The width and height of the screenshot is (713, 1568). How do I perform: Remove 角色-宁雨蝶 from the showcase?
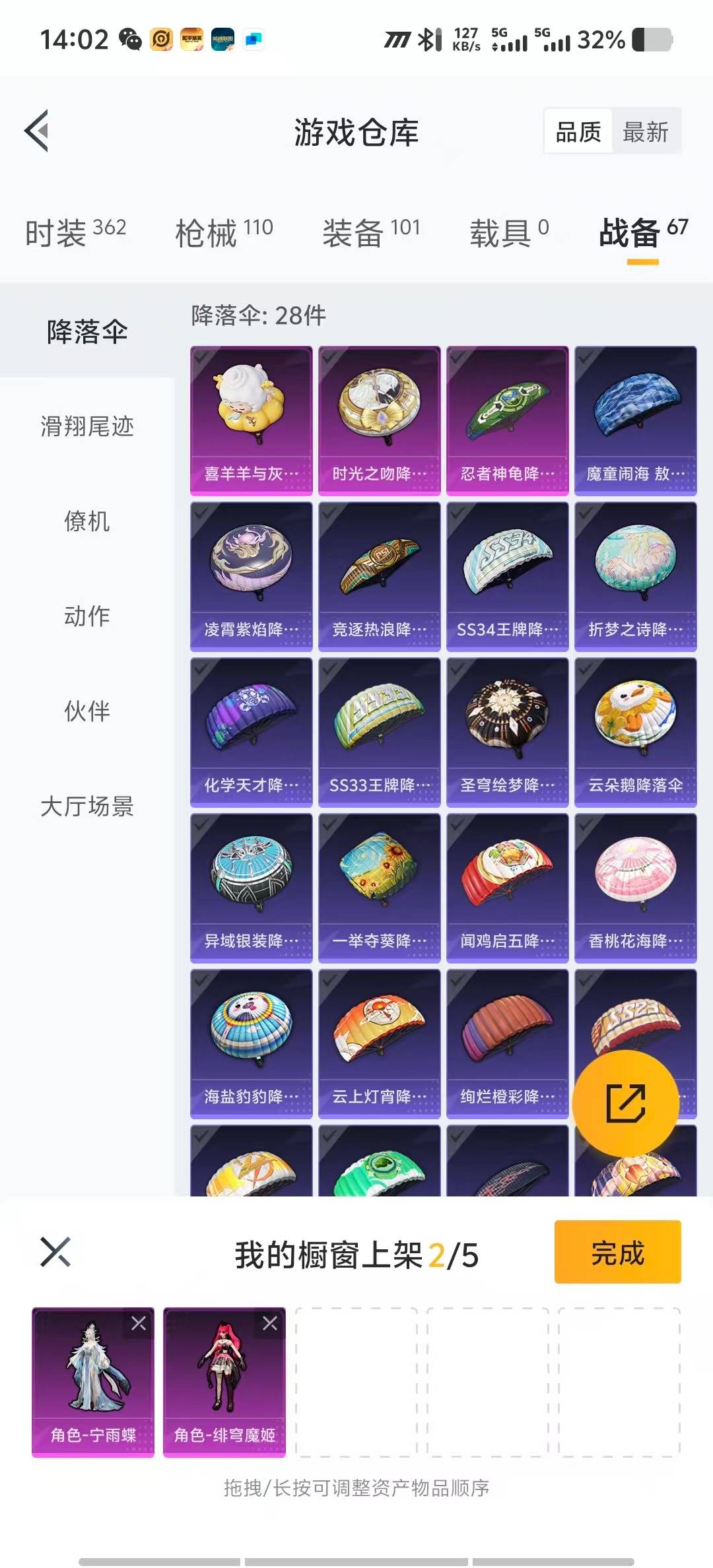[139, 1323]
